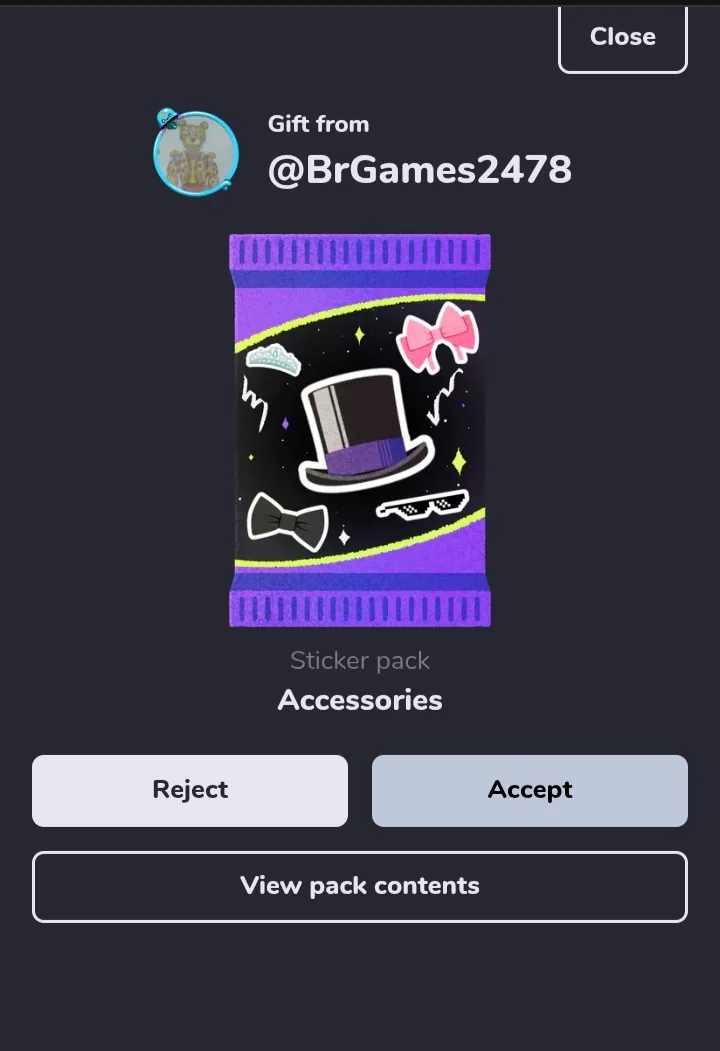View pack contents
720x1051 pixels.
tap(360, 886)
